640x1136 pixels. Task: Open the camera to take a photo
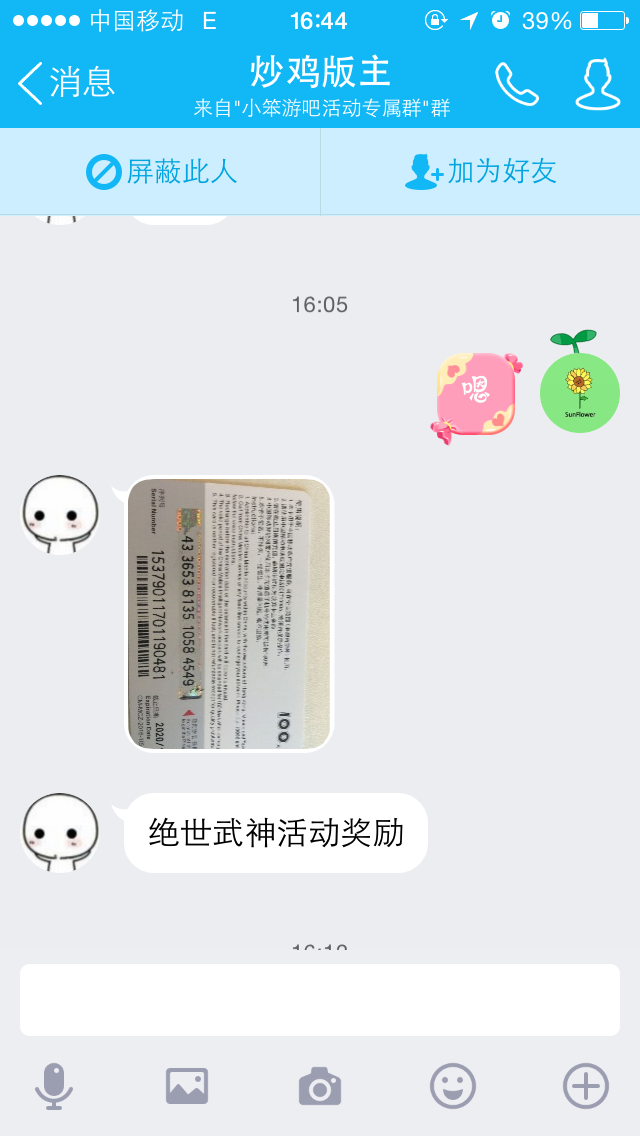[x=320, y=1086]
